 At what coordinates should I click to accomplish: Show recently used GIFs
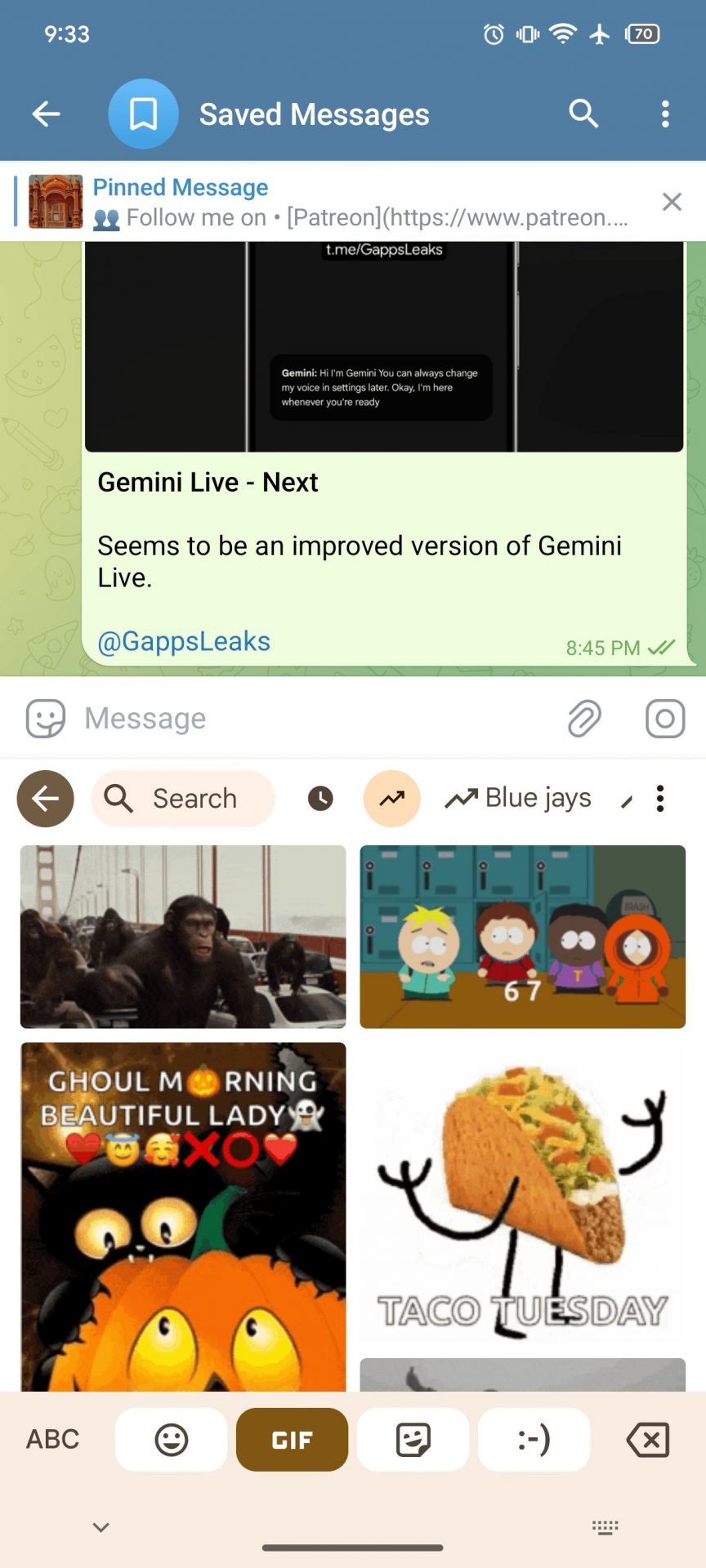coord(320,799)
